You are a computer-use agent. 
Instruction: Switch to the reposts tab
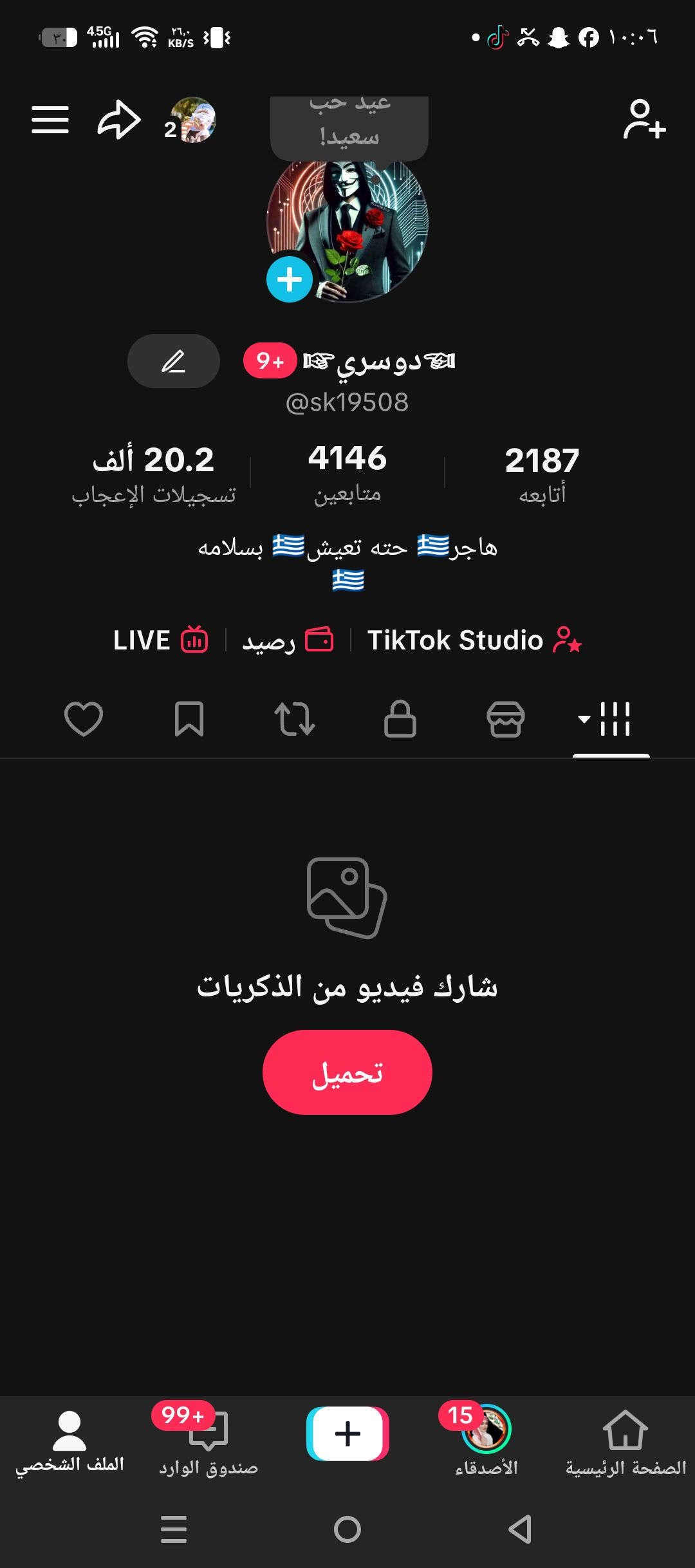(x=295, y=718)
